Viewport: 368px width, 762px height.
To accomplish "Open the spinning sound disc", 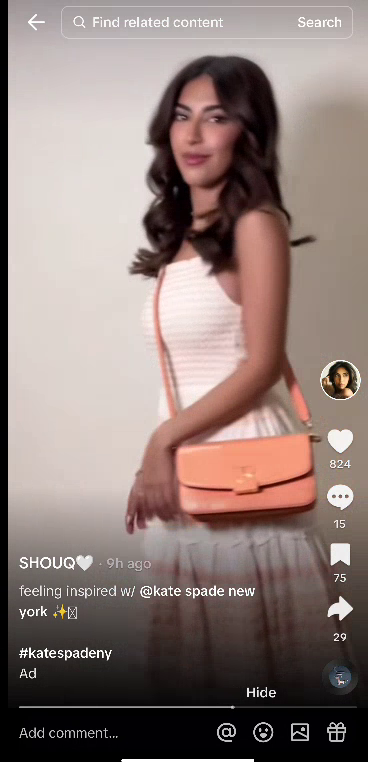I will [340, 677].
